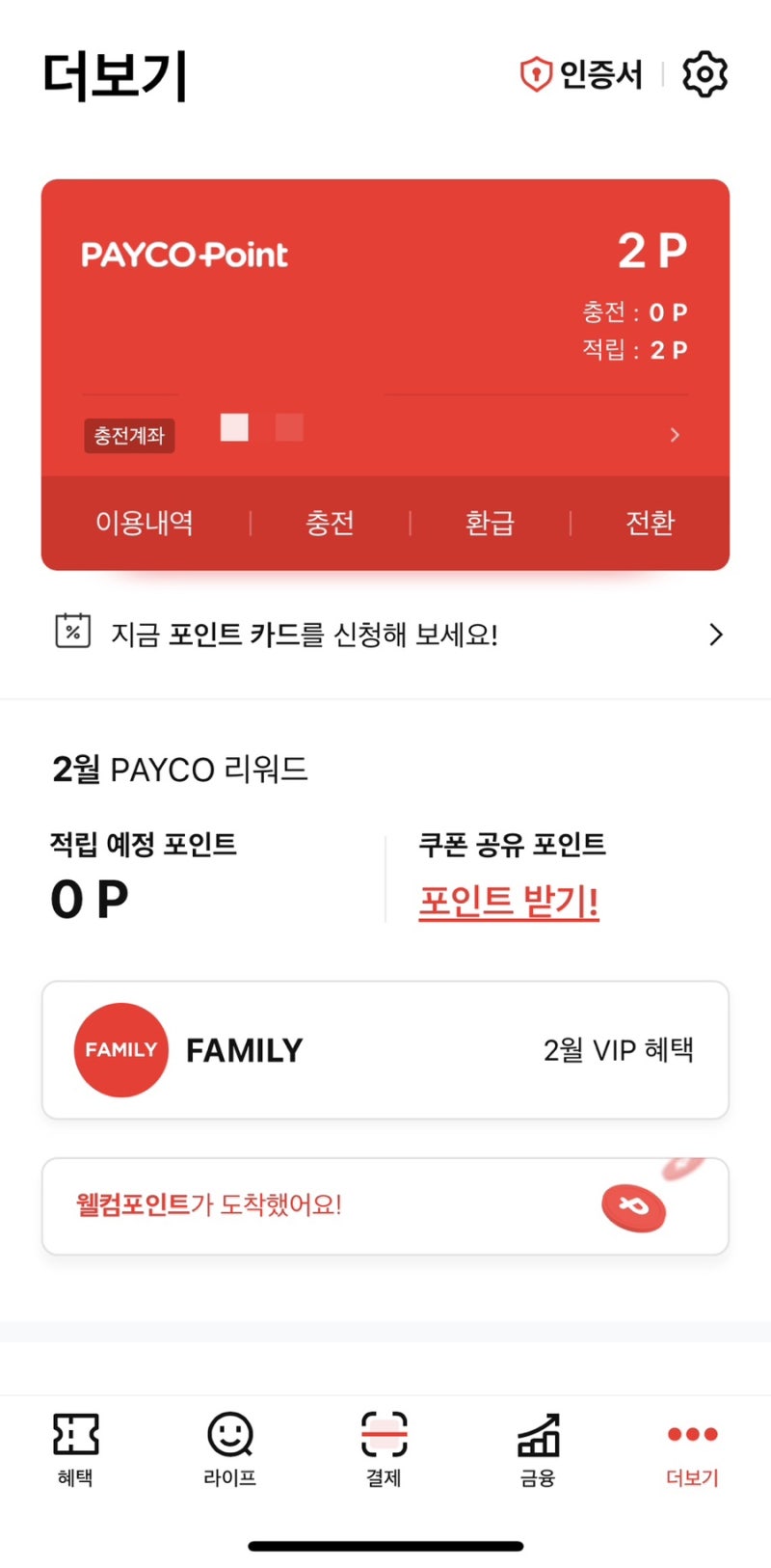This screenshot has width=771, height=1568.
Task: Tap the 금융 finance chart icon
Action: (x=538, y=1434)
